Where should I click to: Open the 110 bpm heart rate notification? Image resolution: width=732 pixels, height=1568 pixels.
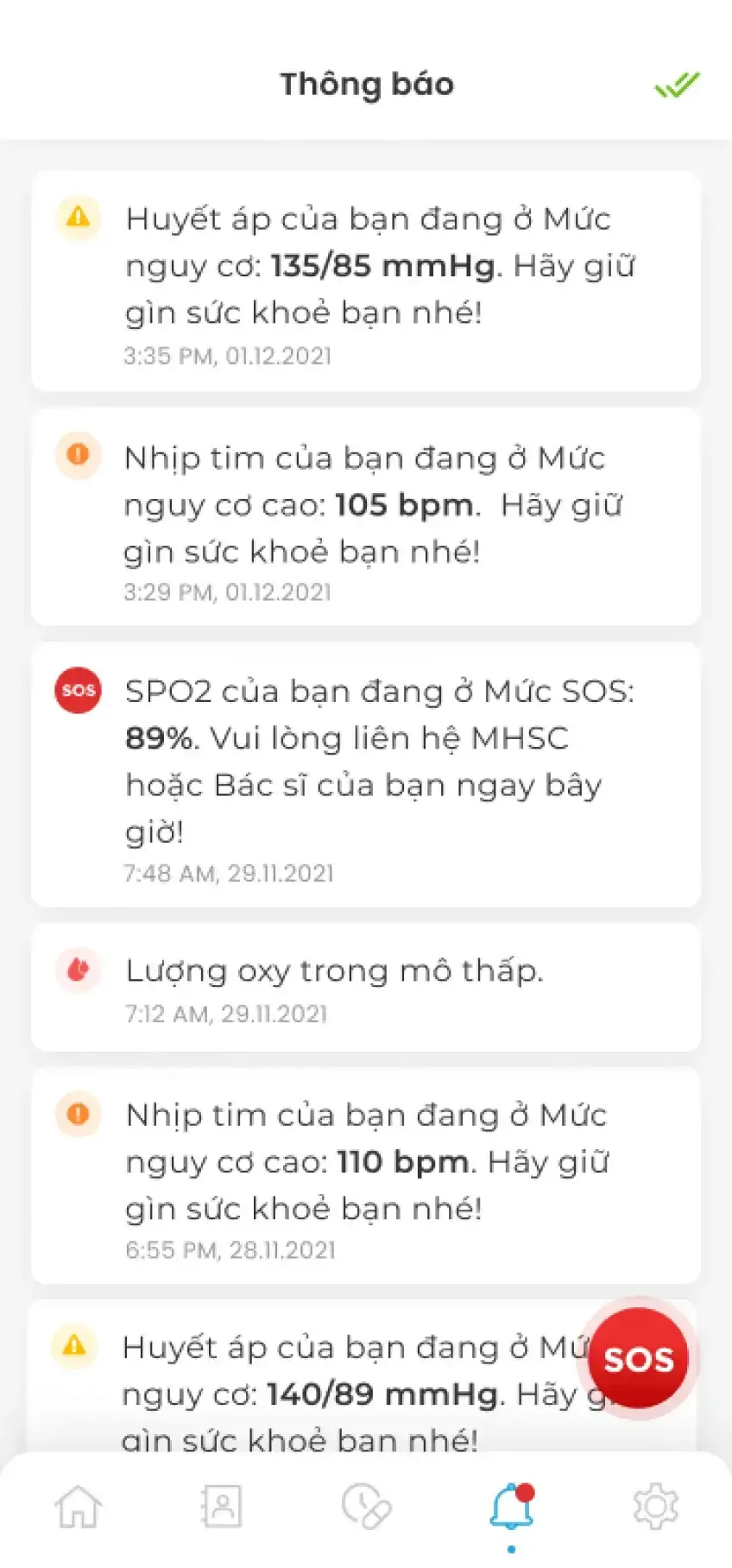[x=366, y=1176]
